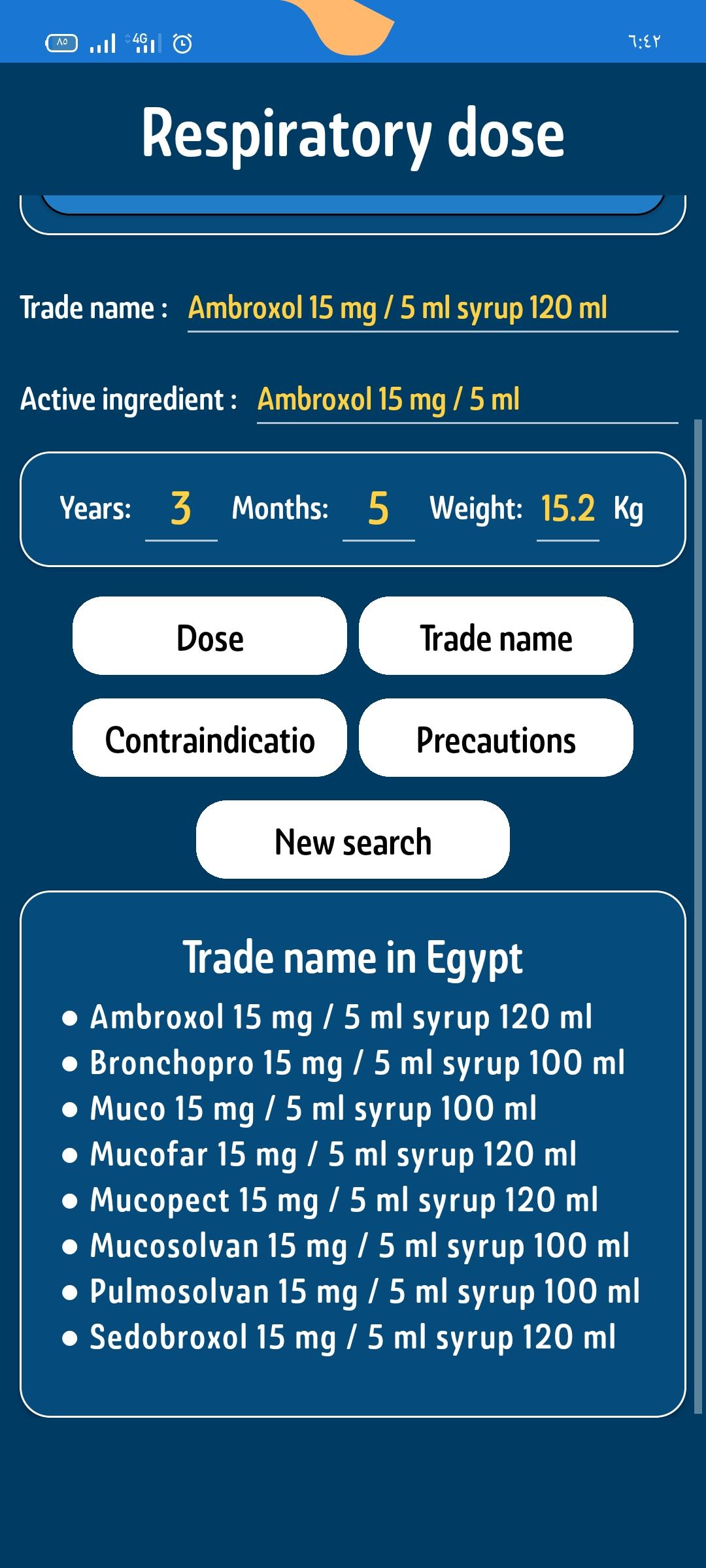Image resolution: width=706 pixels, height=1568 pixels.
Task: Edit the Years field
Action: tap(181, 509)
